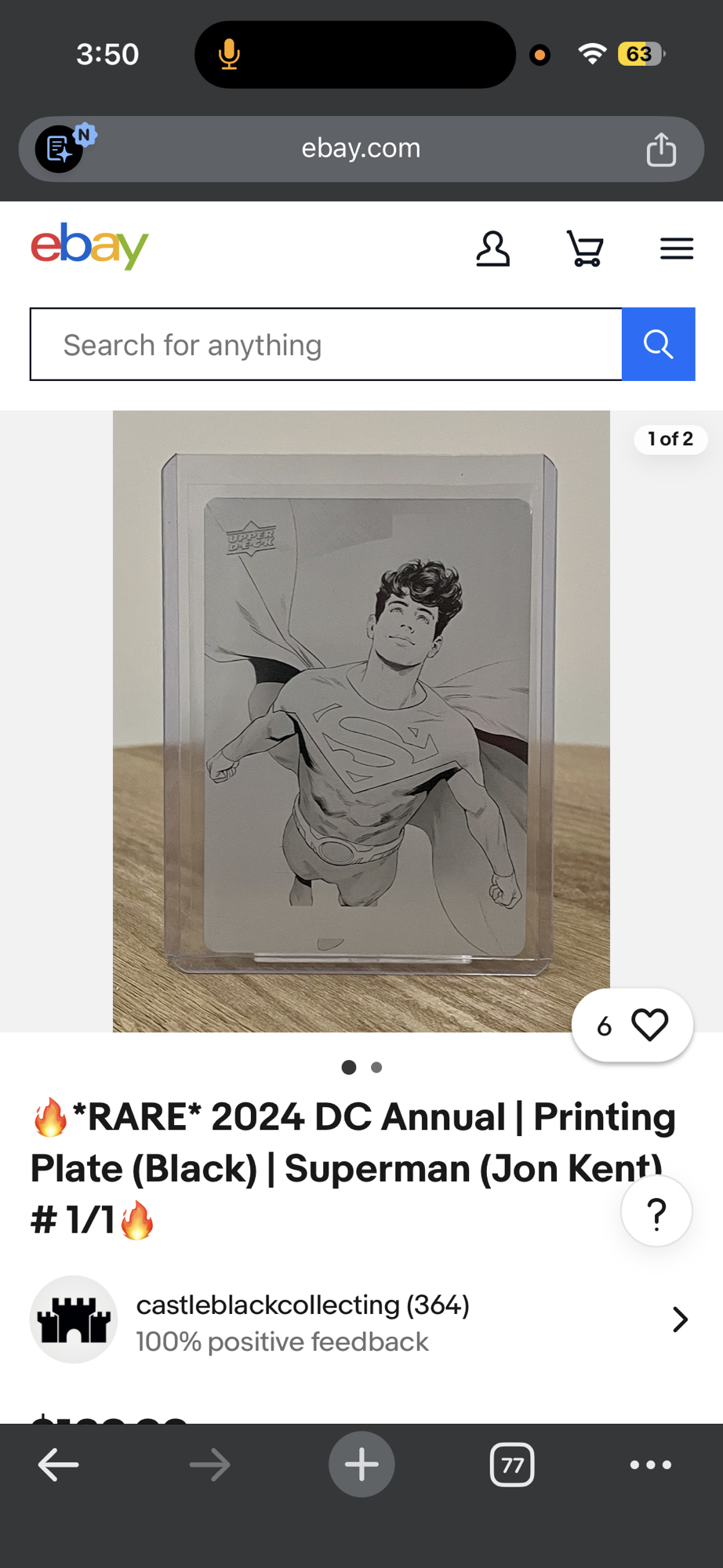Image resolution: width=723 pixels, height=1568 pixels.
Task: Open the page summary icon in address bar
Action: [x=60, y=149]
